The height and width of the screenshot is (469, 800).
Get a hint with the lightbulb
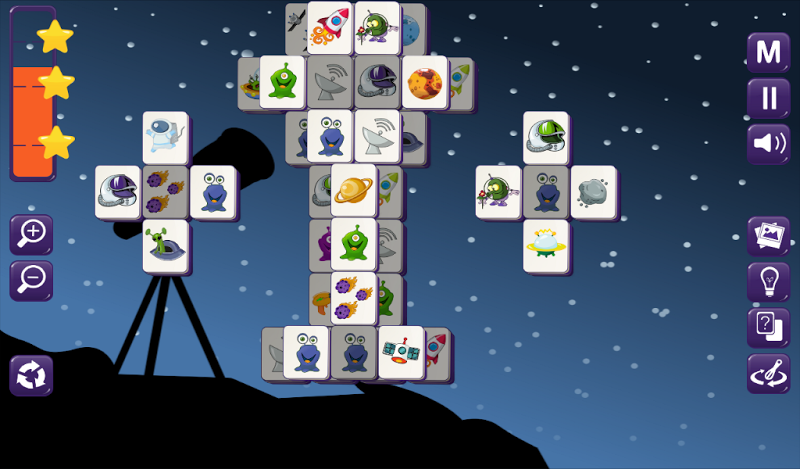[x=768, y=282]
